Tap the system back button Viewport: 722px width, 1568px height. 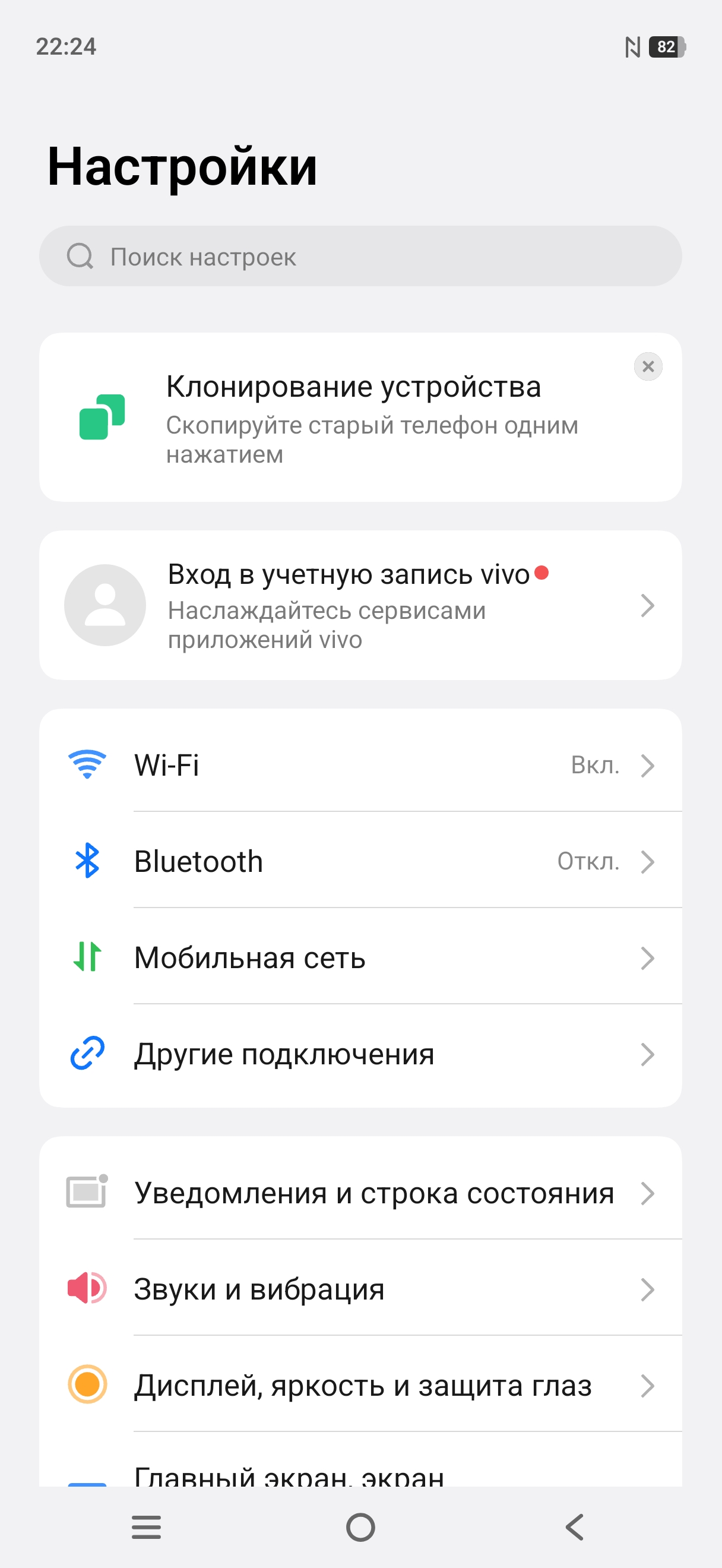[x=574, y=1526]
